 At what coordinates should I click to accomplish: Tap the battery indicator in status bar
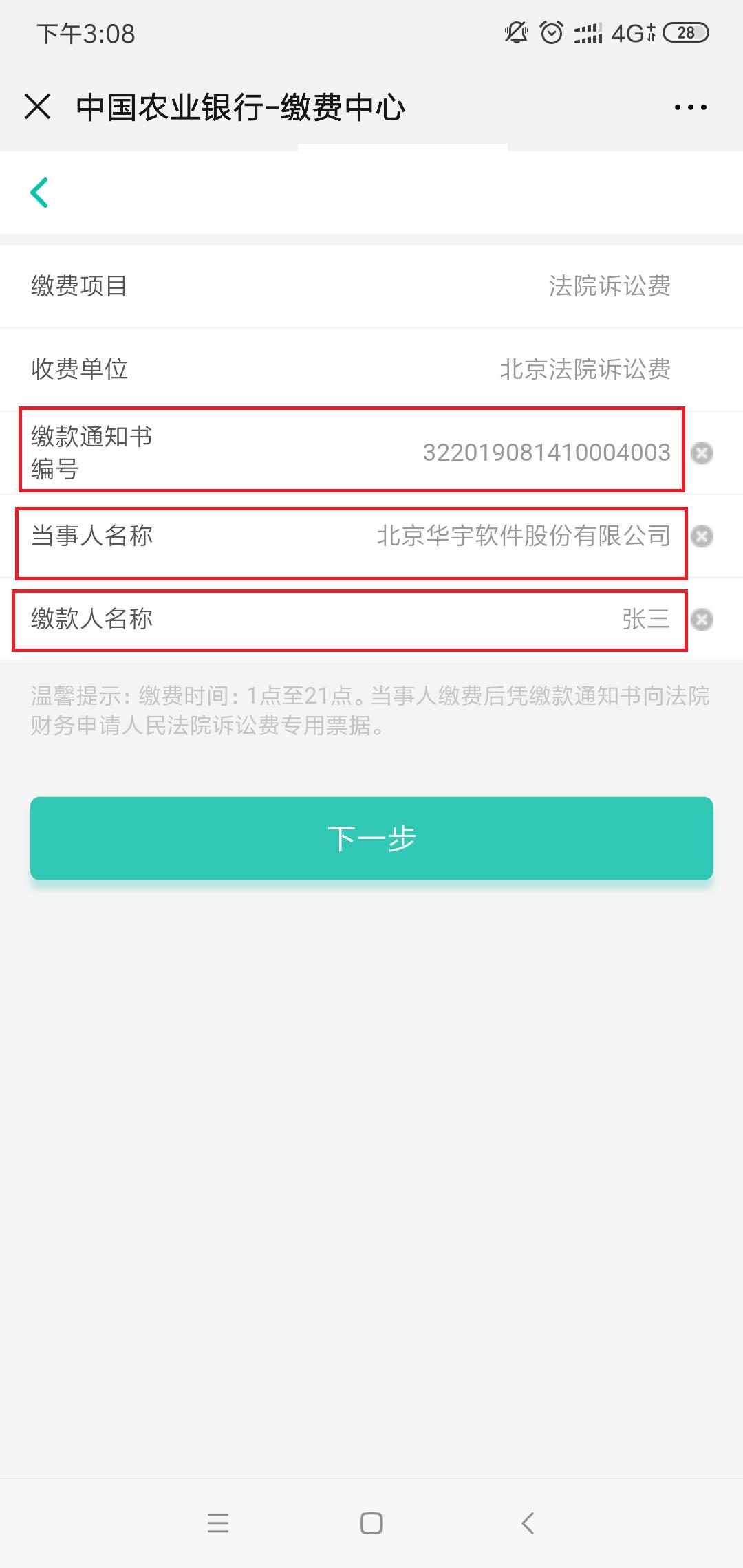[x=683, y=32]
